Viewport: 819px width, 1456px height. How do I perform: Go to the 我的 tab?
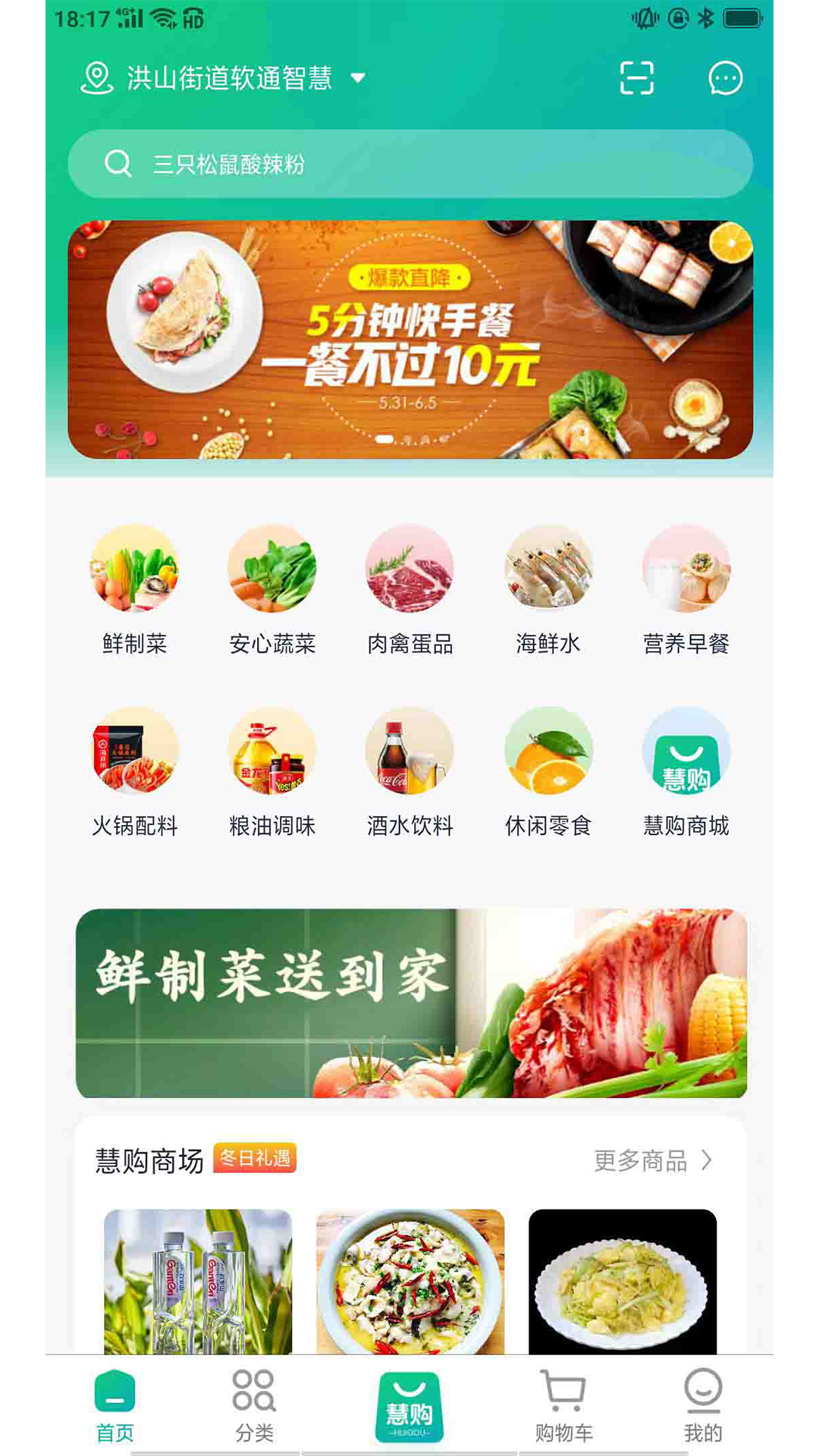tap(703, 1406)
